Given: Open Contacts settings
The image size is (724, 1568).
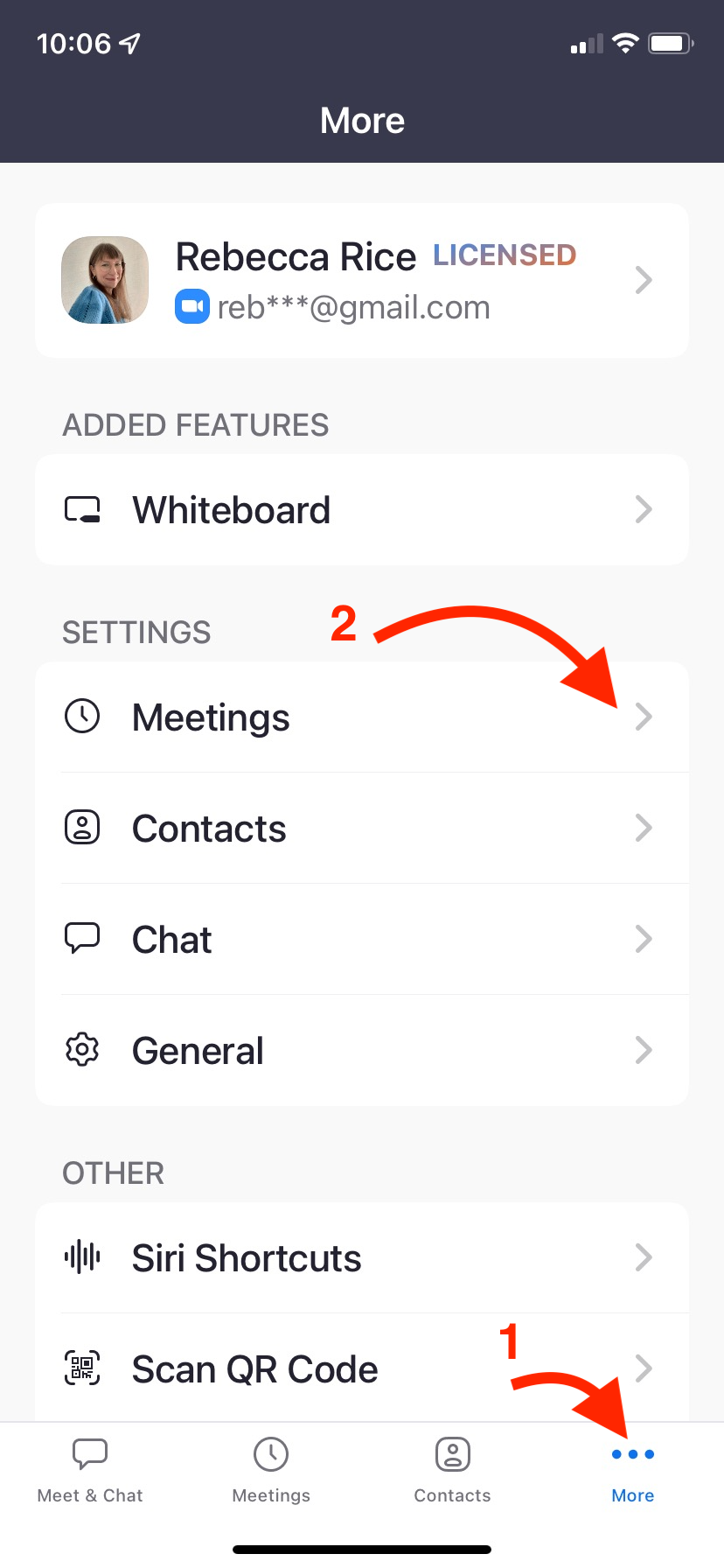Looking at the screenshot, I should point(361,829).
